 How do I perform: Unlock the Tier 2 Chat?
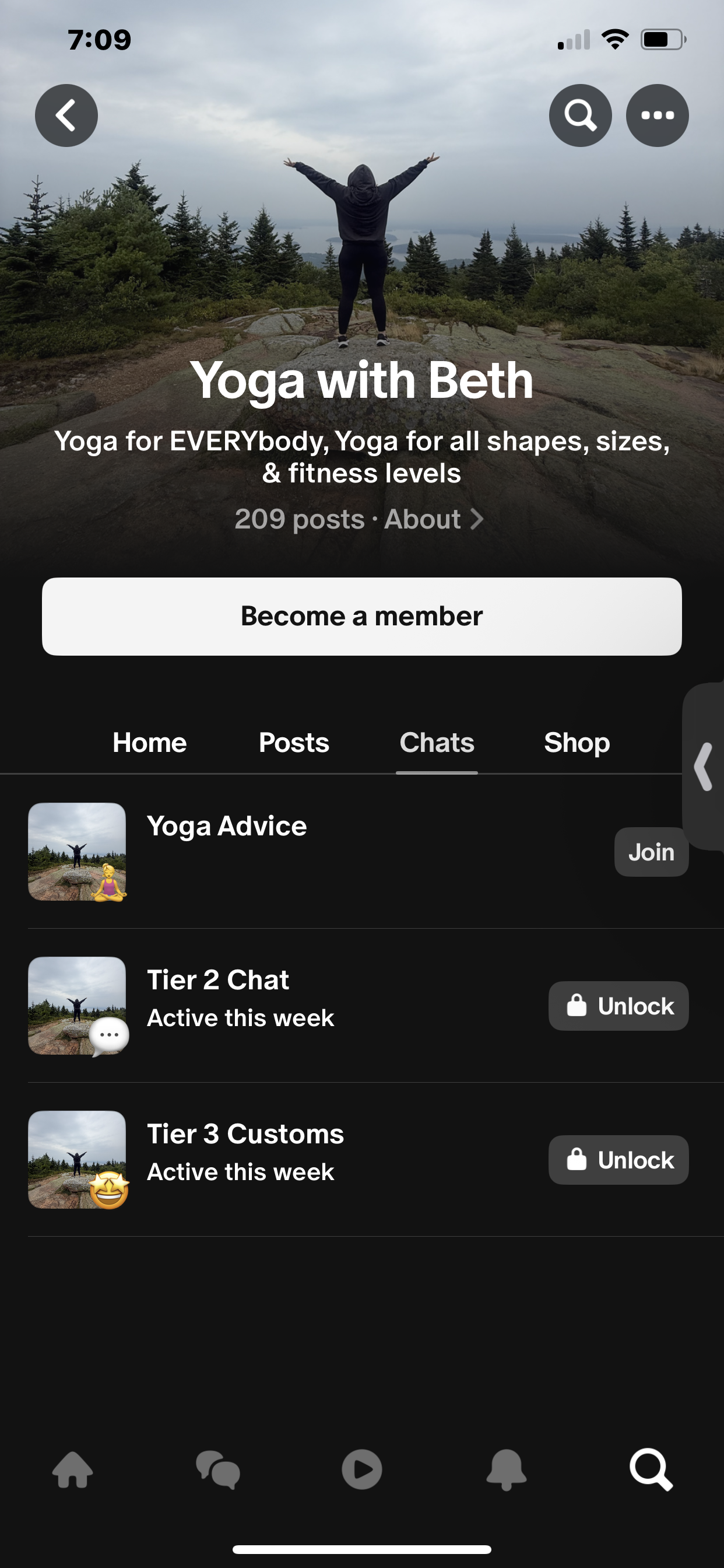coord(618,1006)
